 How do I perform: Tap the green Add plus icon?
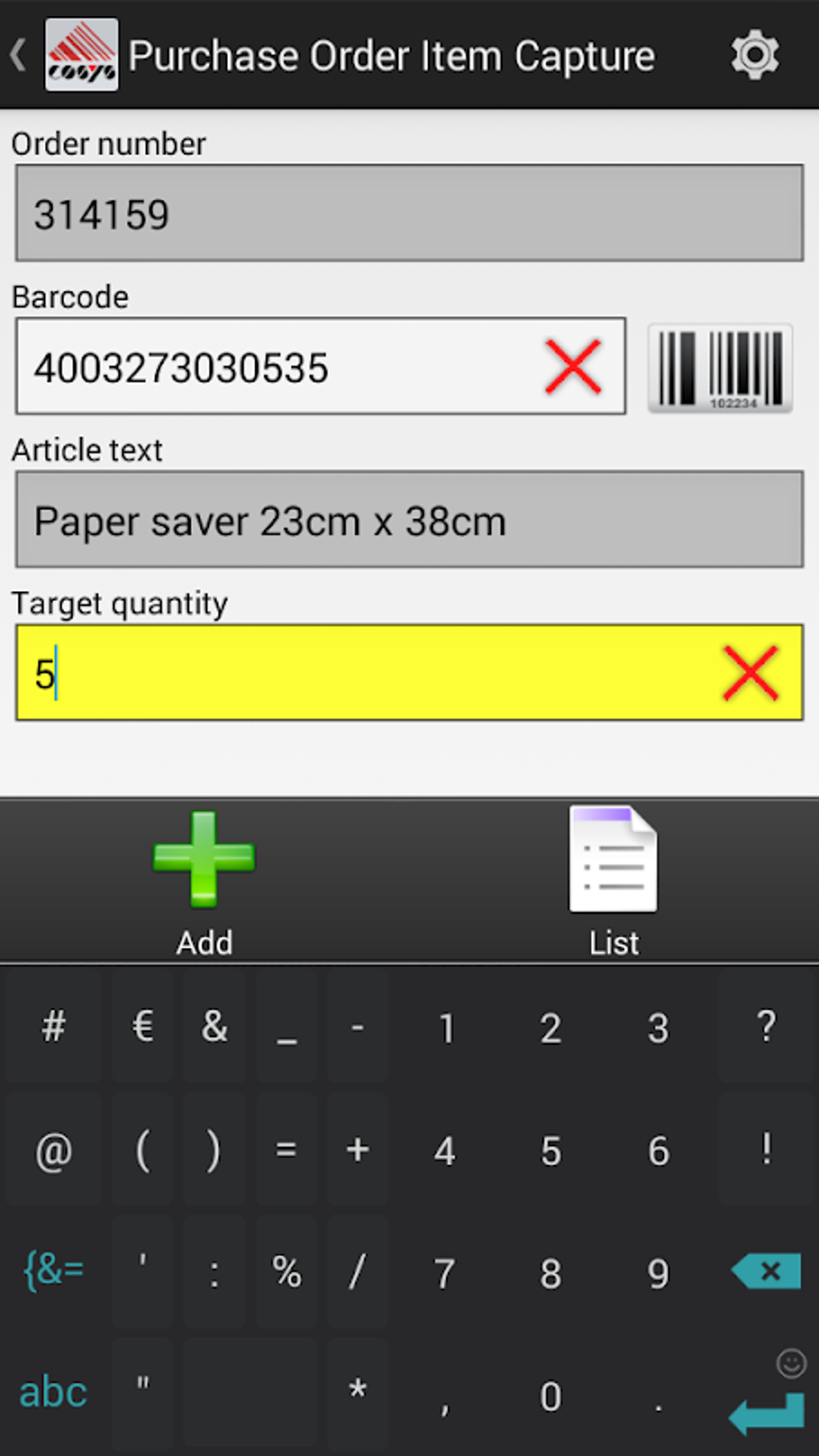coord(203,860)
